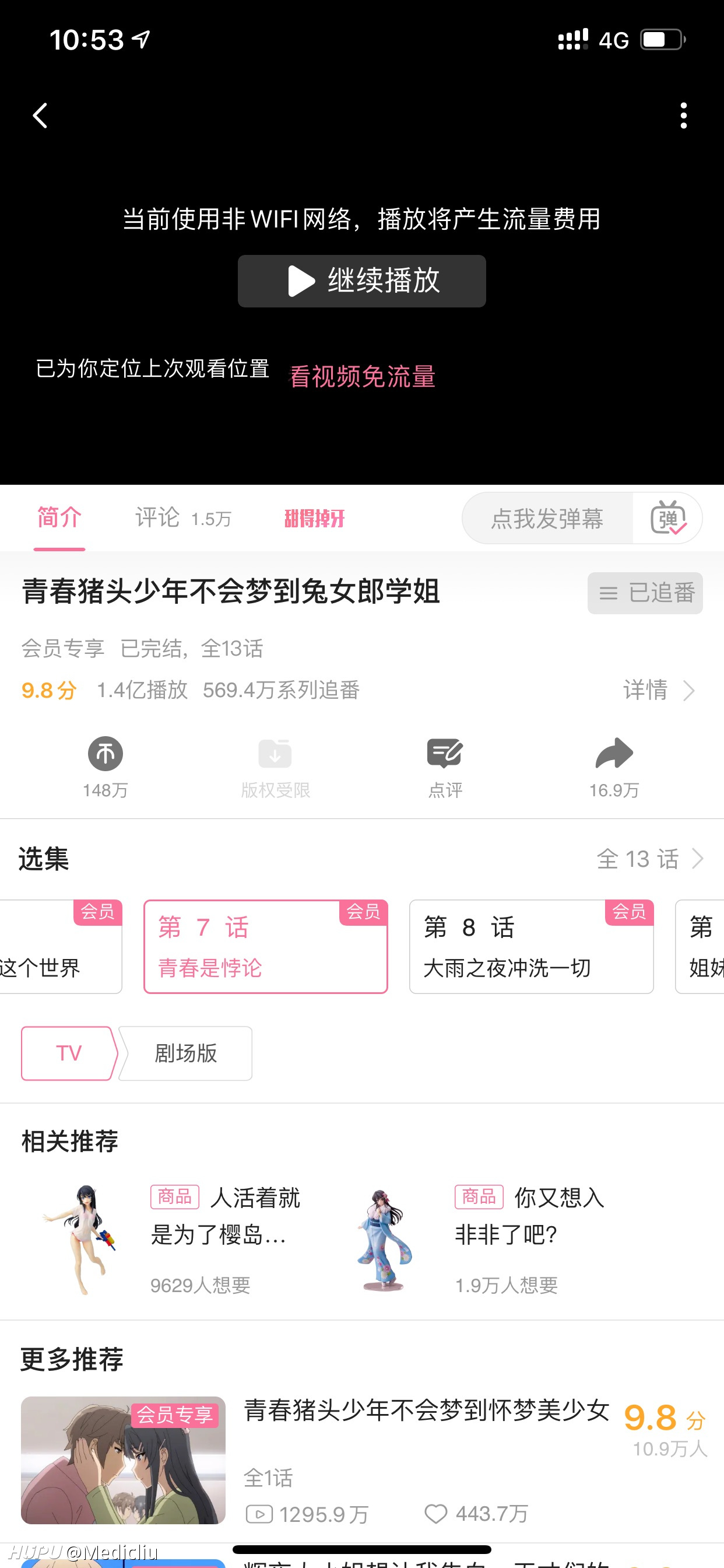Go back using the top-left arrow
This screenshot has height=1568, width=724.
(x=40, y=116)
